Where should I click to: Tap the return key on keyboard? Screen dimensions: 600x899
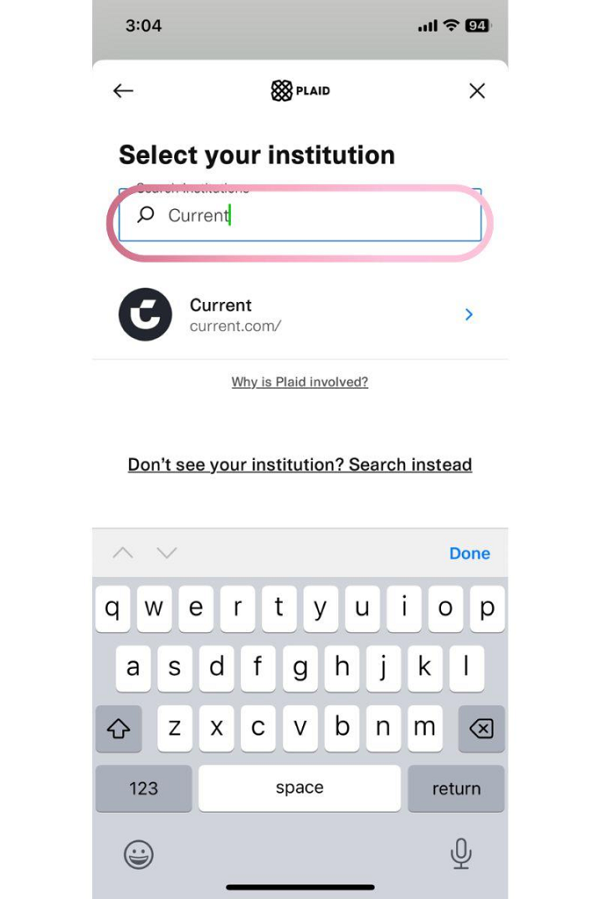click(x=456, y=788)
